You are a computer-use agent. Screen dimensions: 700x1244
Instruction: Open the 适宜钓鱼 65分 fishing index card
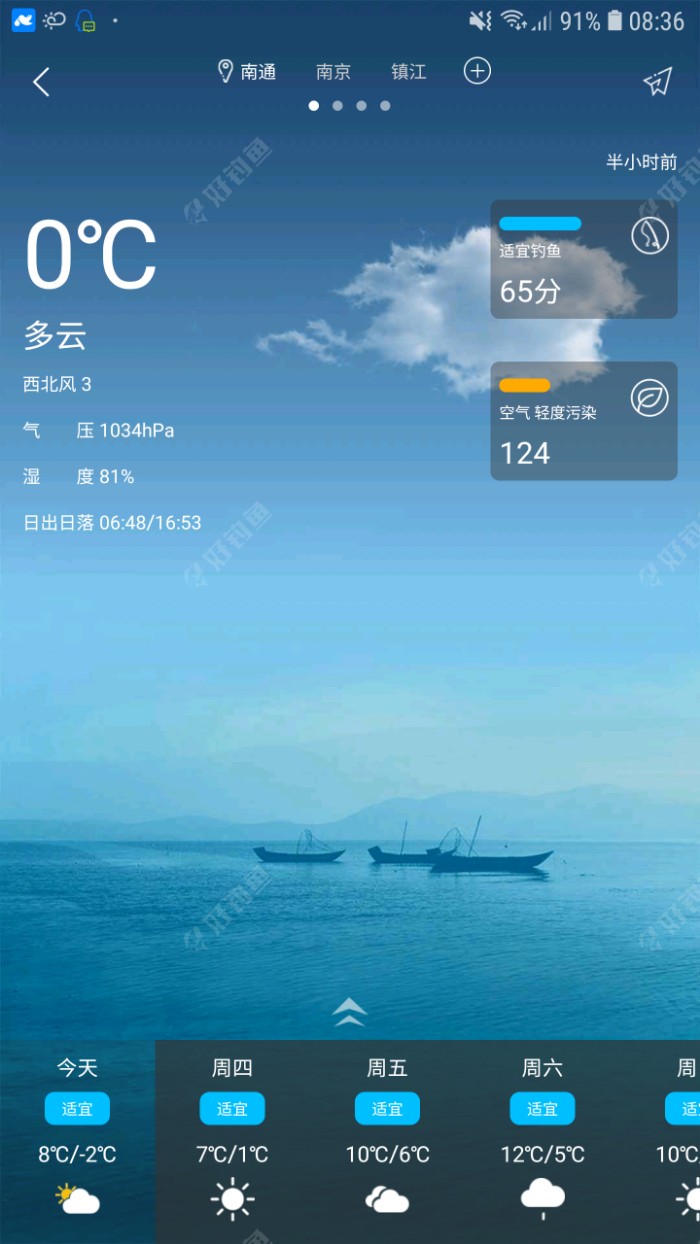(x=583, y=259)
